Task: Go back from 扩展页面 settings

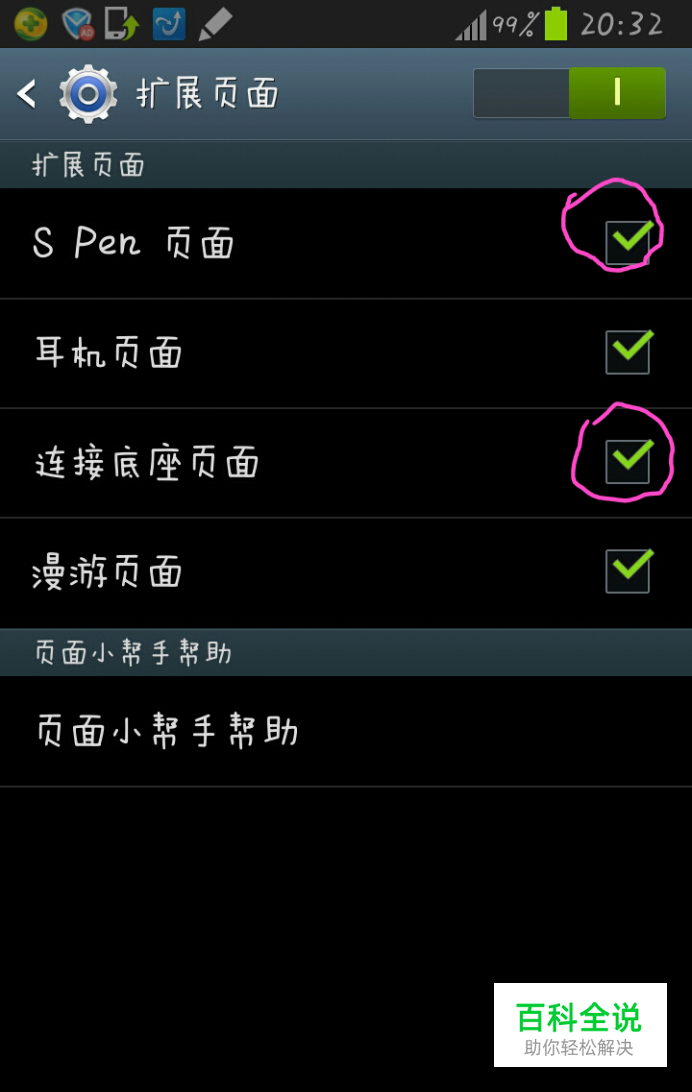Action: point(28,94)
